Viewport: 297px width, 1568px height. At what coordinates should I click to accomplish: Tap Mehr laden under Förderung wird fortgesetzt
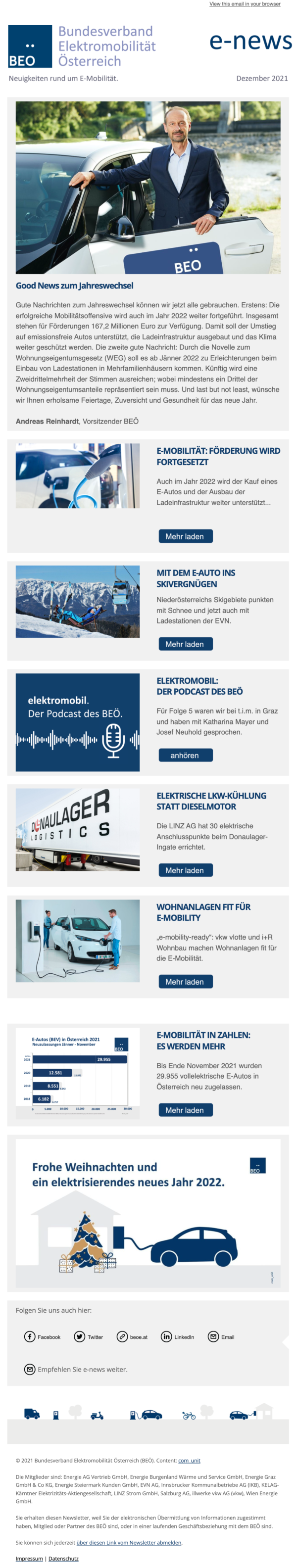[185, 536]
